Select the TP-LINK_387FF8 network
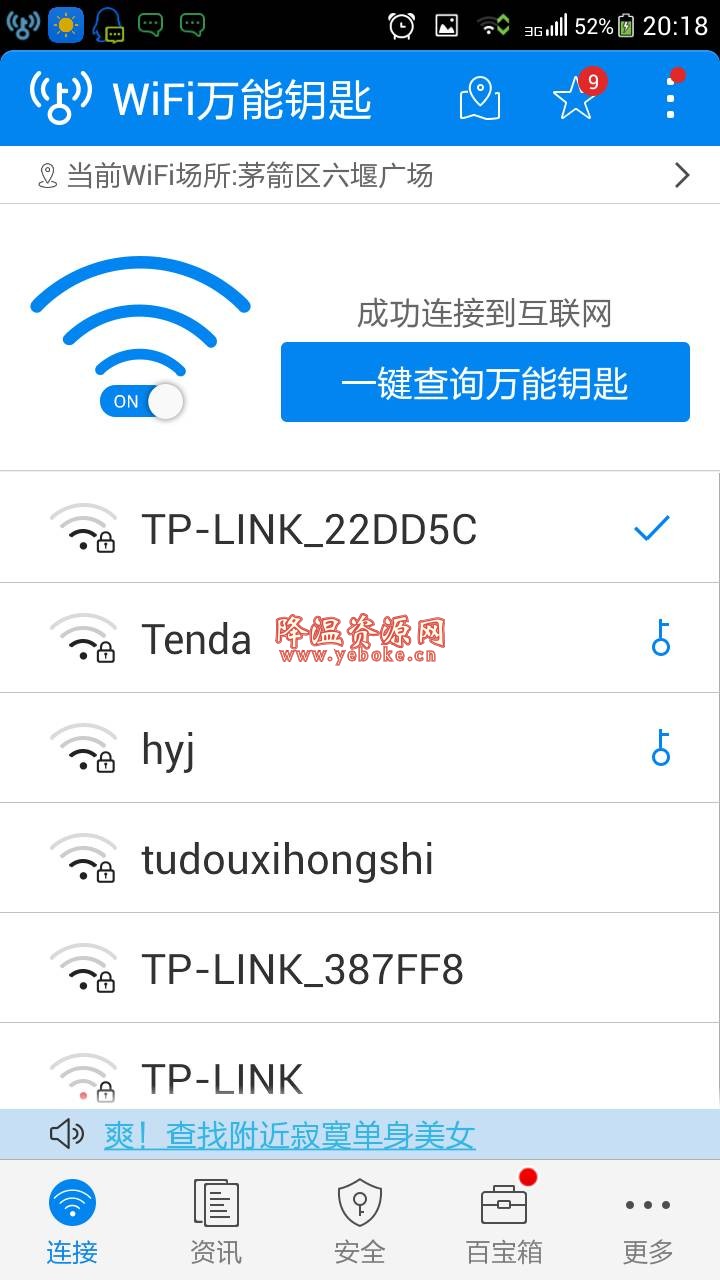720x1280 pixels. click(360, 968)
